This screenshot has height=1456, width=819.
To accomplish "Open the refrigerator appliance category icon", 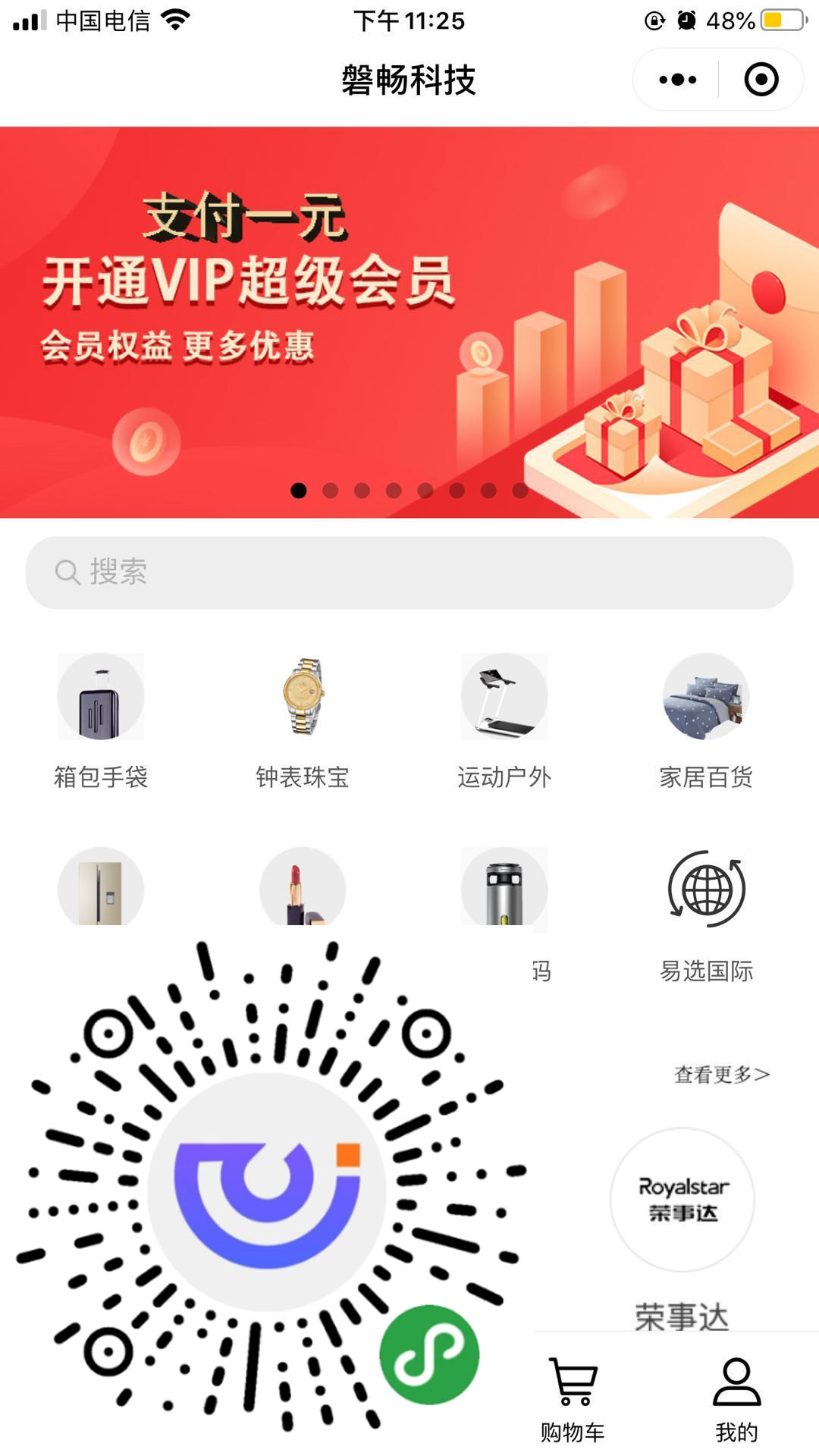I will [101, 889].
